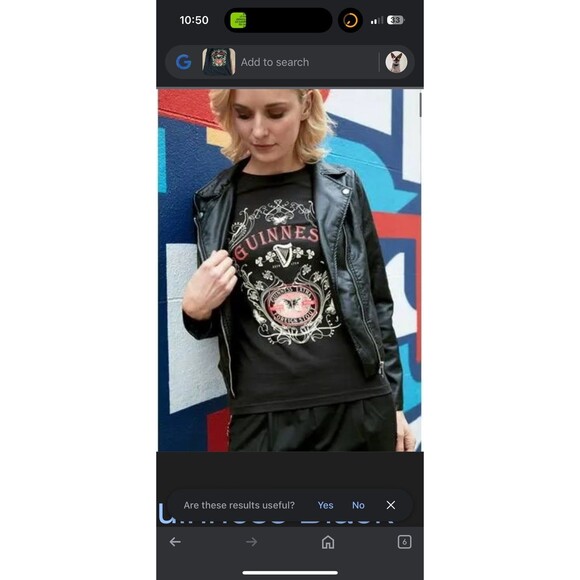Go to the browser home page
580x580 pixels.
point(328,542)
